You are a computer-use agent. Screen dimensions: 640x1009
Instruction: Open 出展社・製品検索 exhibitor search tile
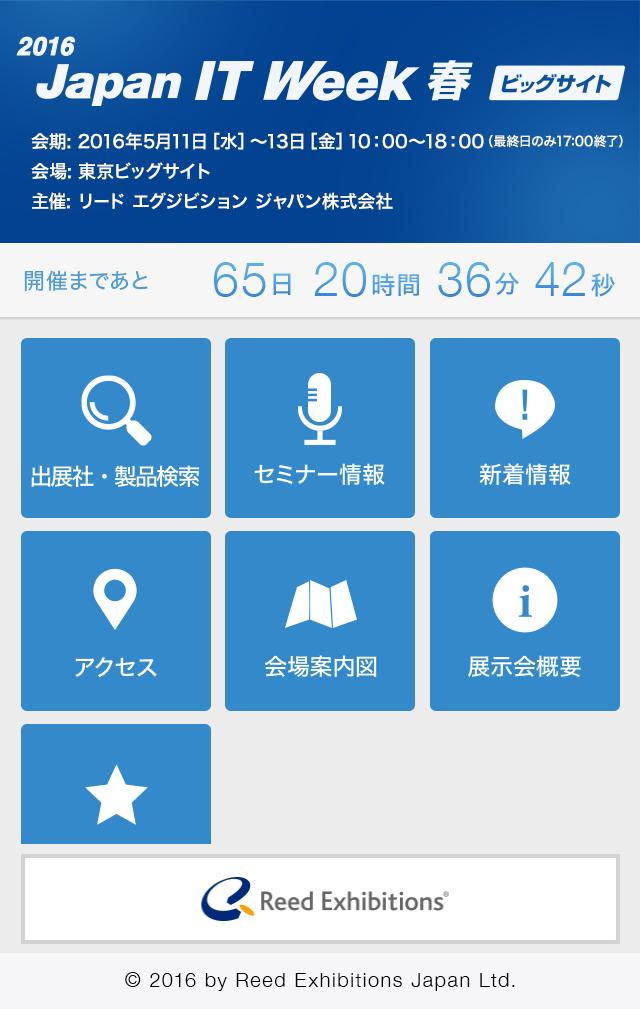point(116,428)
